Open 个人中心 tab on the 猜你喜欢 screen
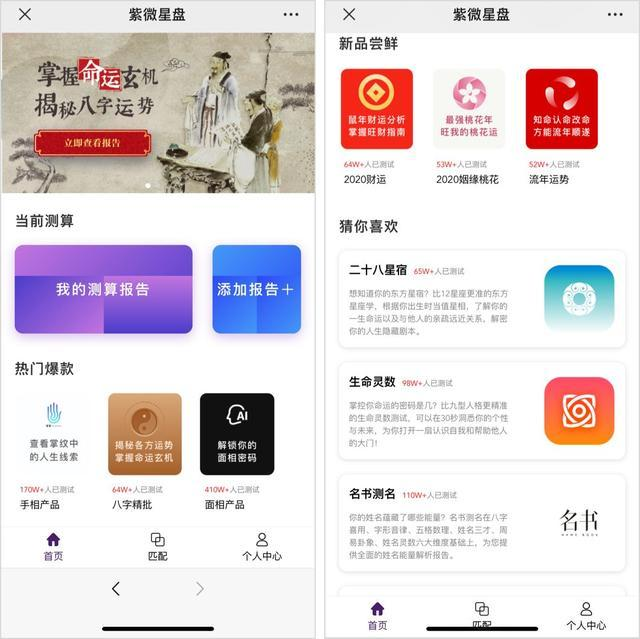The image size is (640, 639). click(586, 615)
